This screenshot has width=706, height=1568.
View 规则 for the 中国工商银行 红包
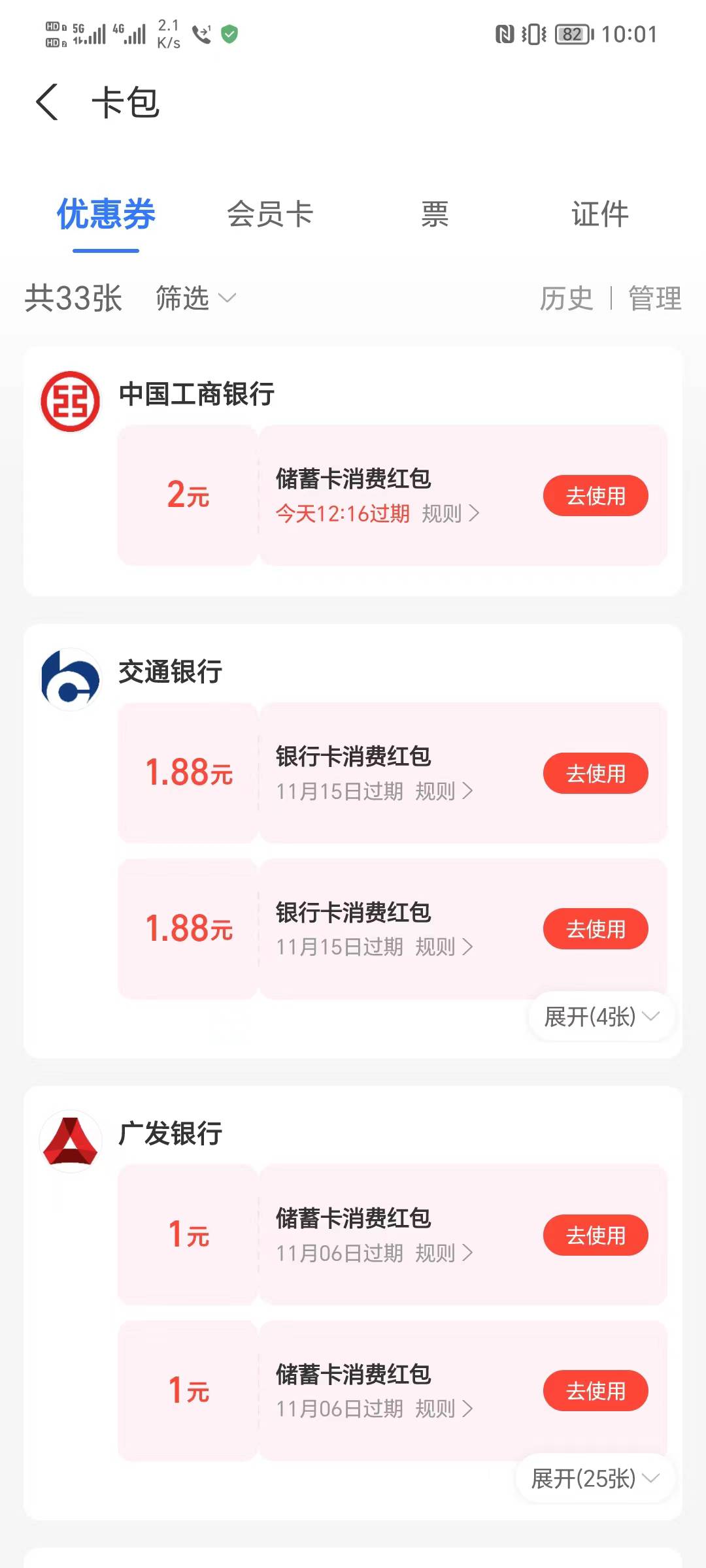[x=450, y=514]
